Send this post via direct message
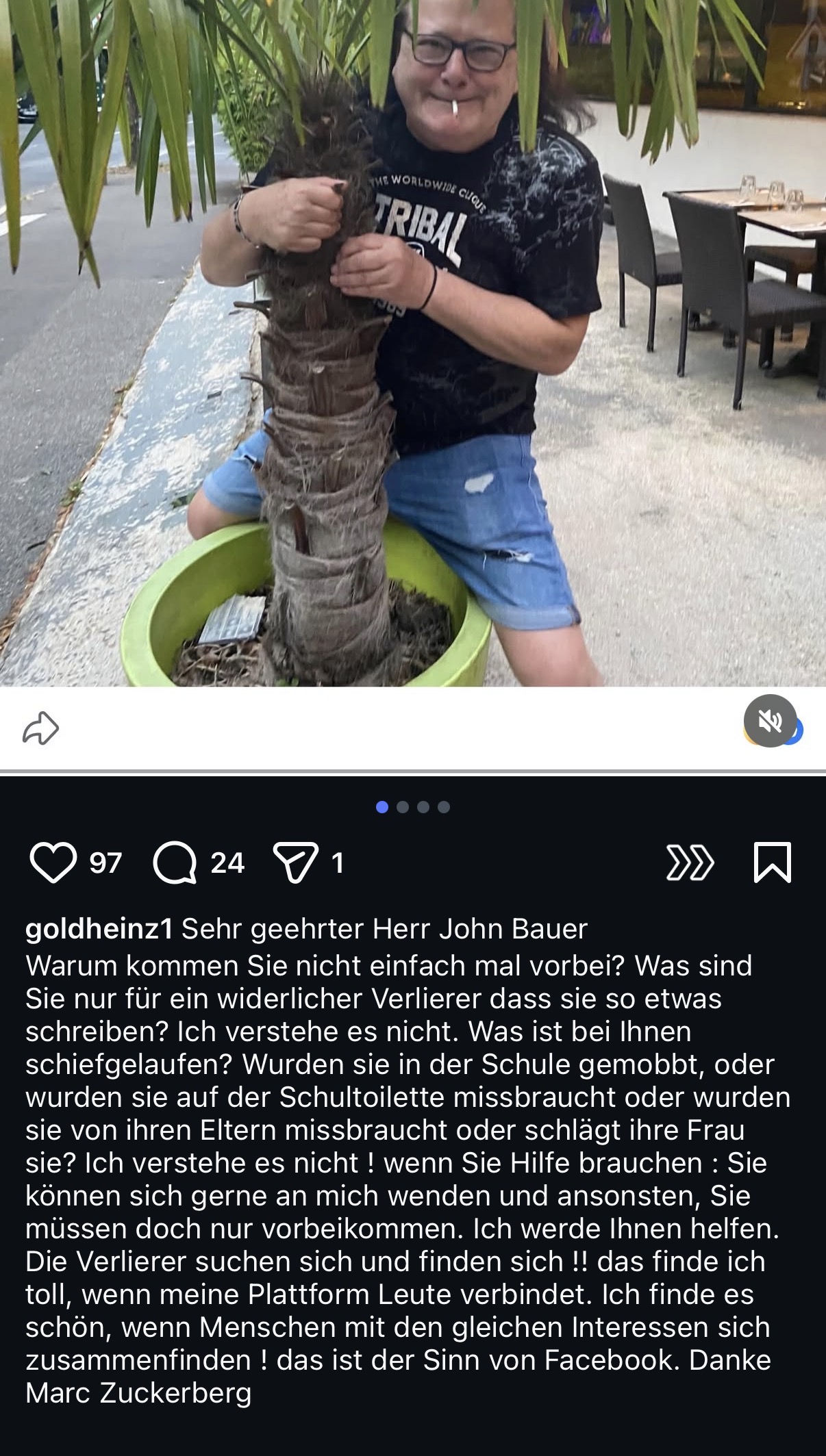This screenshot has height=1456, width=826. pyautogui.click(x=296, y=863)
